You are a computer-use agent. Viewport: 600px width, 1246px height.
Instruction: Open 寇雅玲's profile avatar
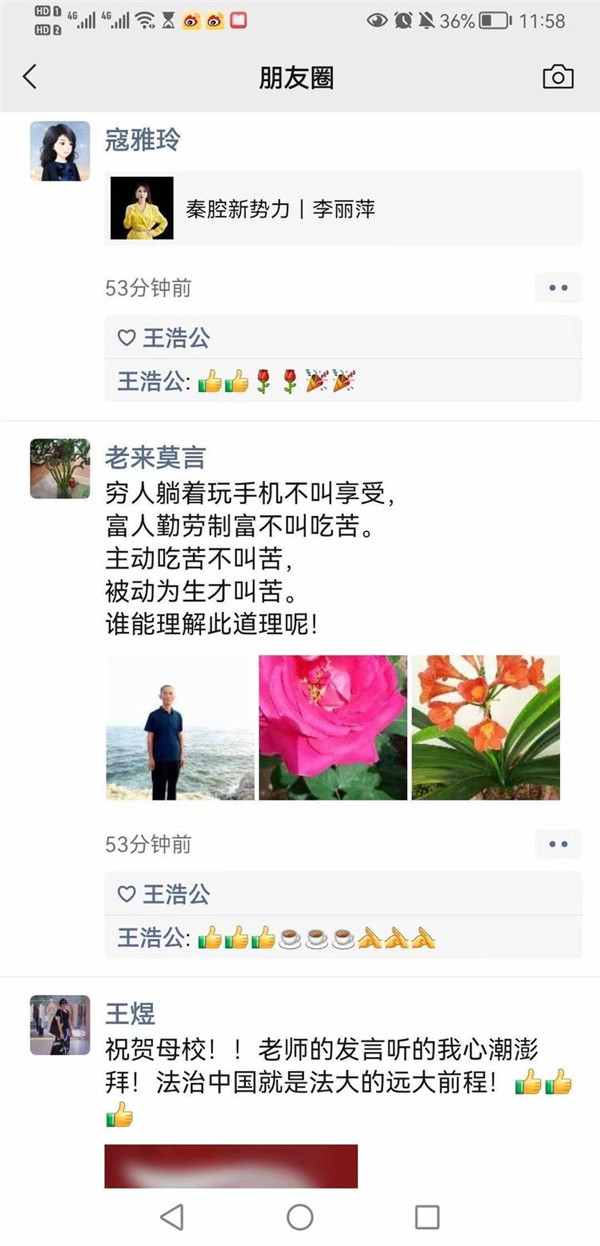pyautogui.click(x=60, y=152)
